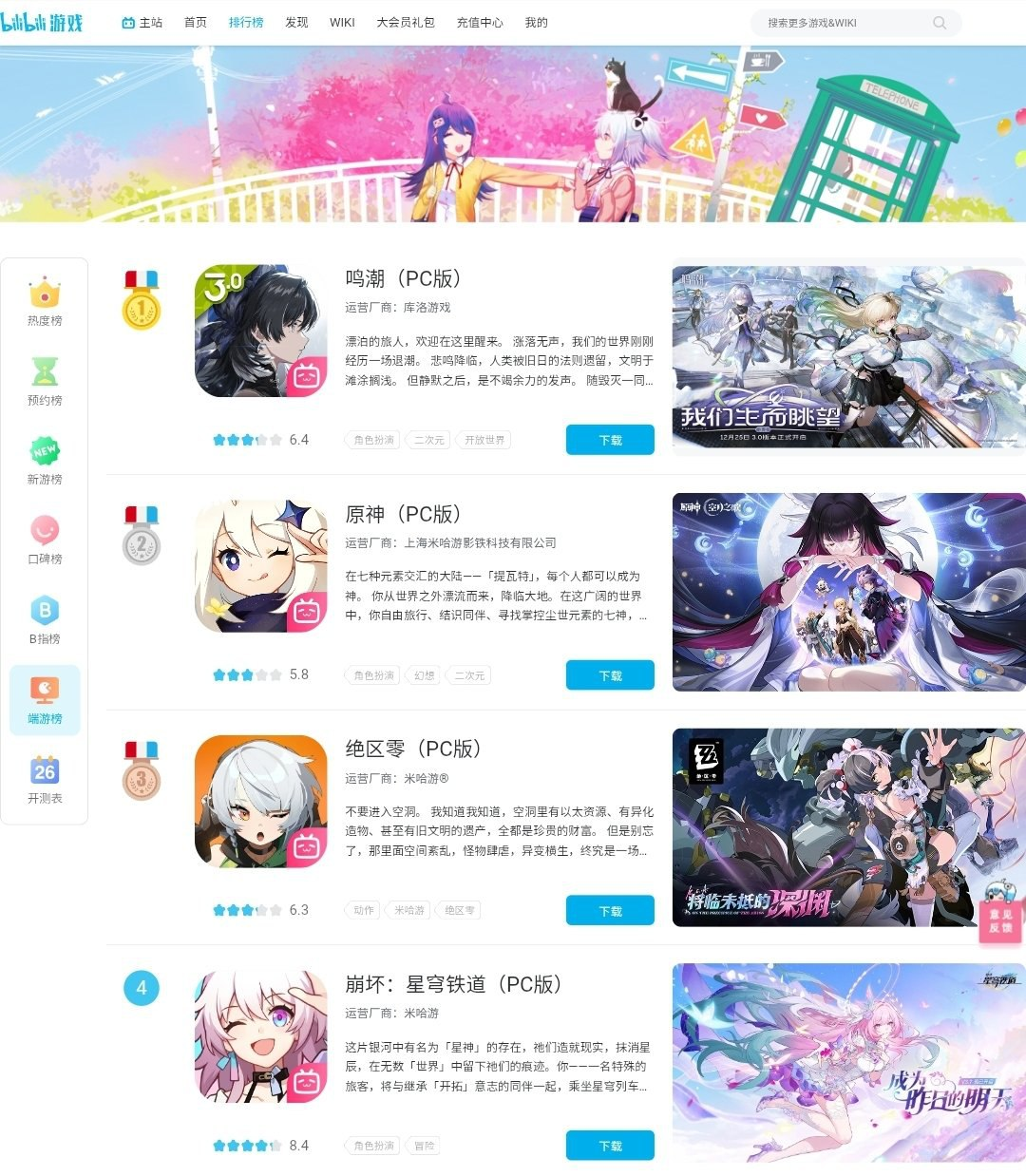
Task: Go to 充值中心
Action: pyautogui.click(x=480, y=22)
